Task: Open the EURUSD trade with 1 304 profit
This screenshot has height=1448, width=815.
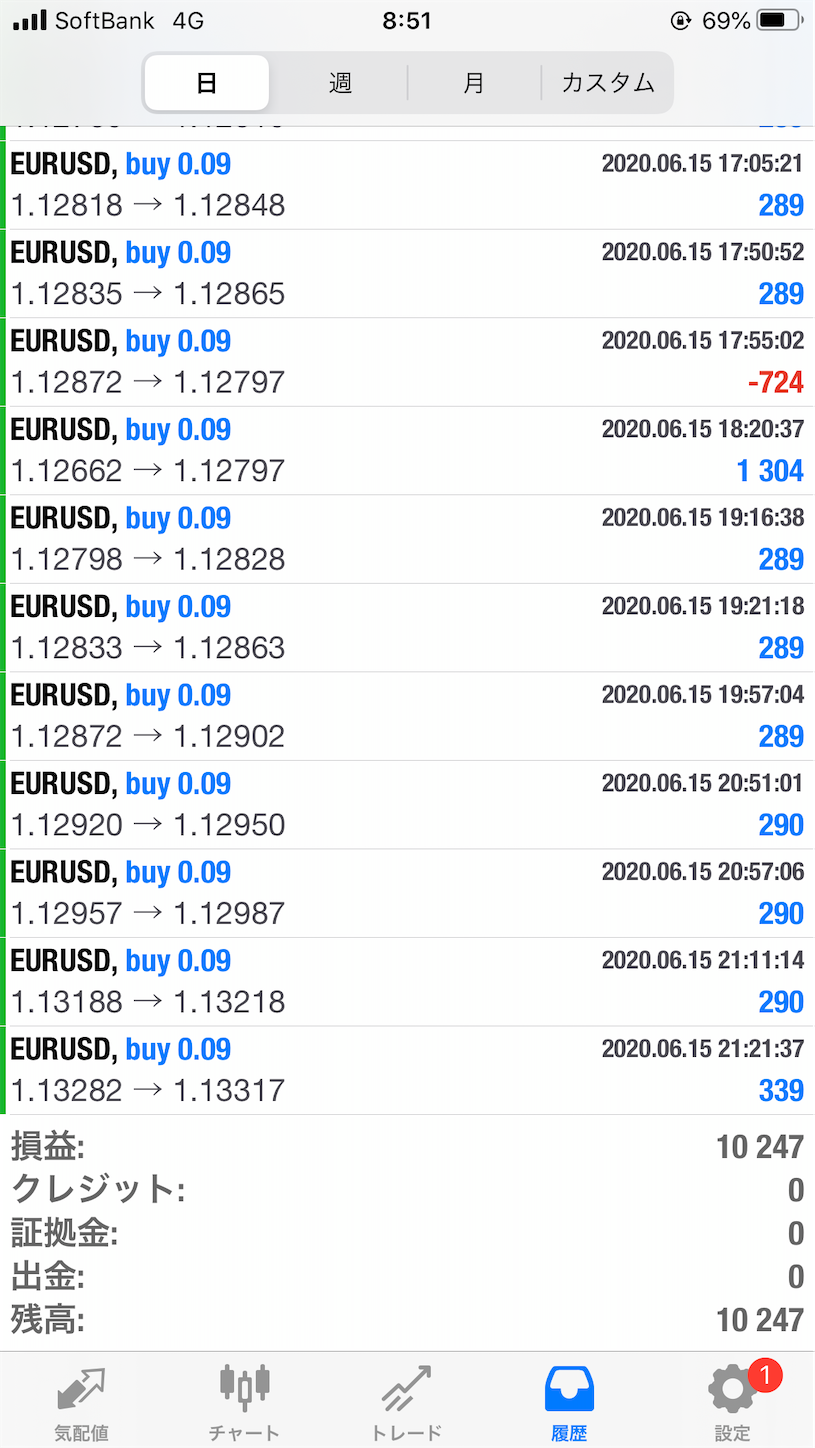Action: point(407,450)
